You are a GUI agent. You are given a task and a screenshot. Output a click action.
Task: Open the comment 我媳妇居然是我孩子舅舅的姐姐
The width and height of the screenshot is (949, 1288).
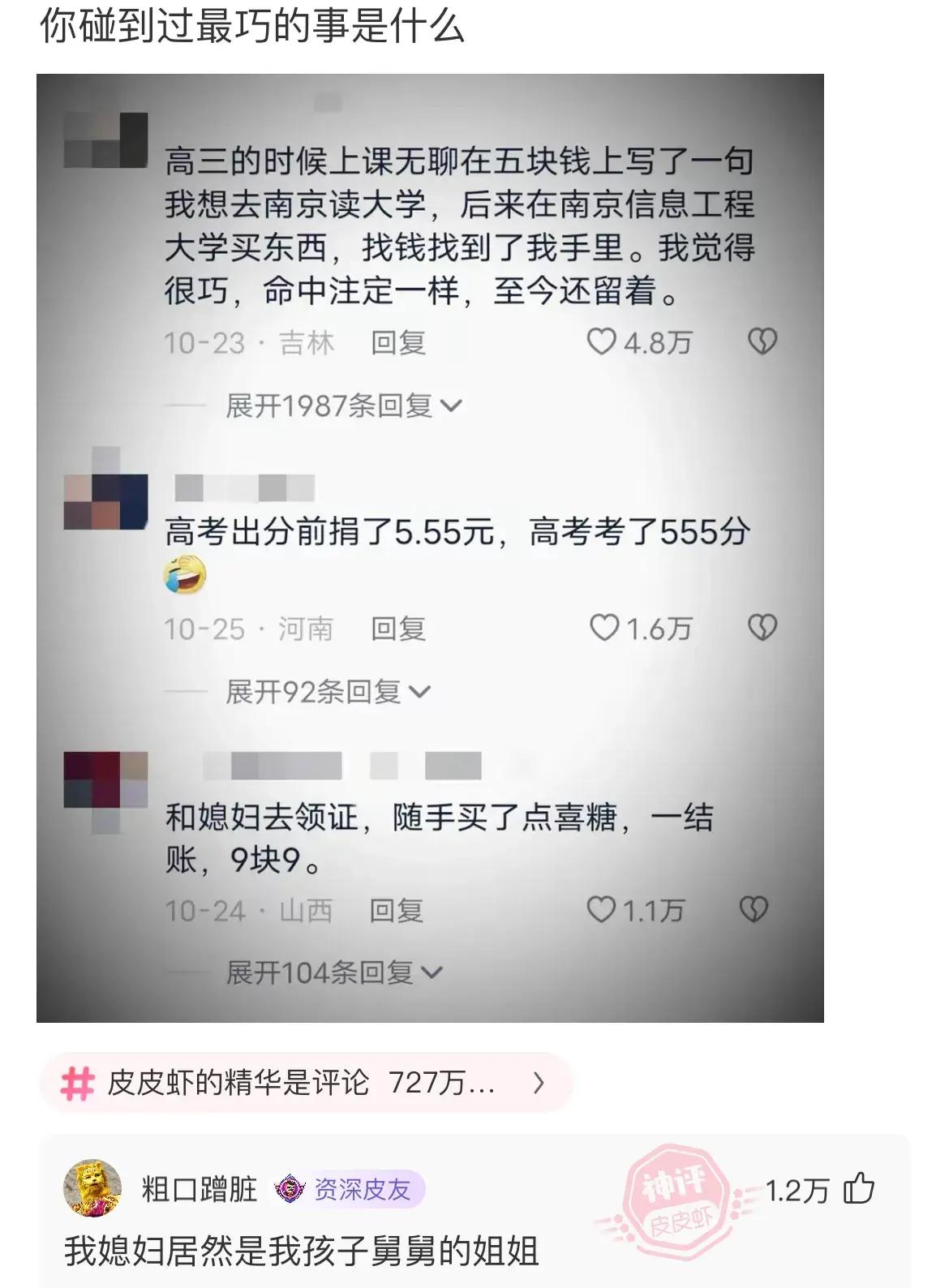pos(302,1251)
